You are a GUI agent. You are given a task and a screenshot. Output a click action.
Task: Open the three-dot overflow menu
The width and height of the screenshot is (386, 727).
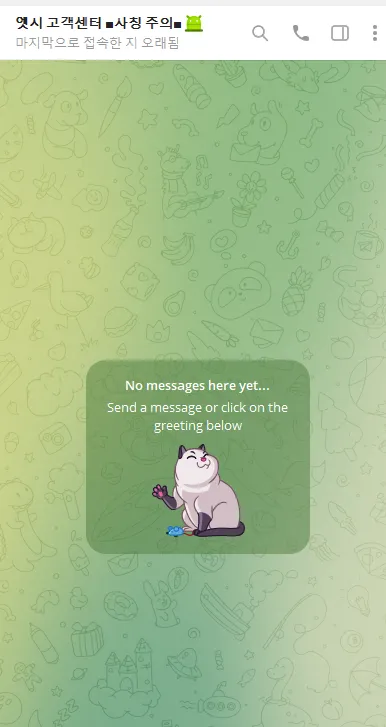374,33
